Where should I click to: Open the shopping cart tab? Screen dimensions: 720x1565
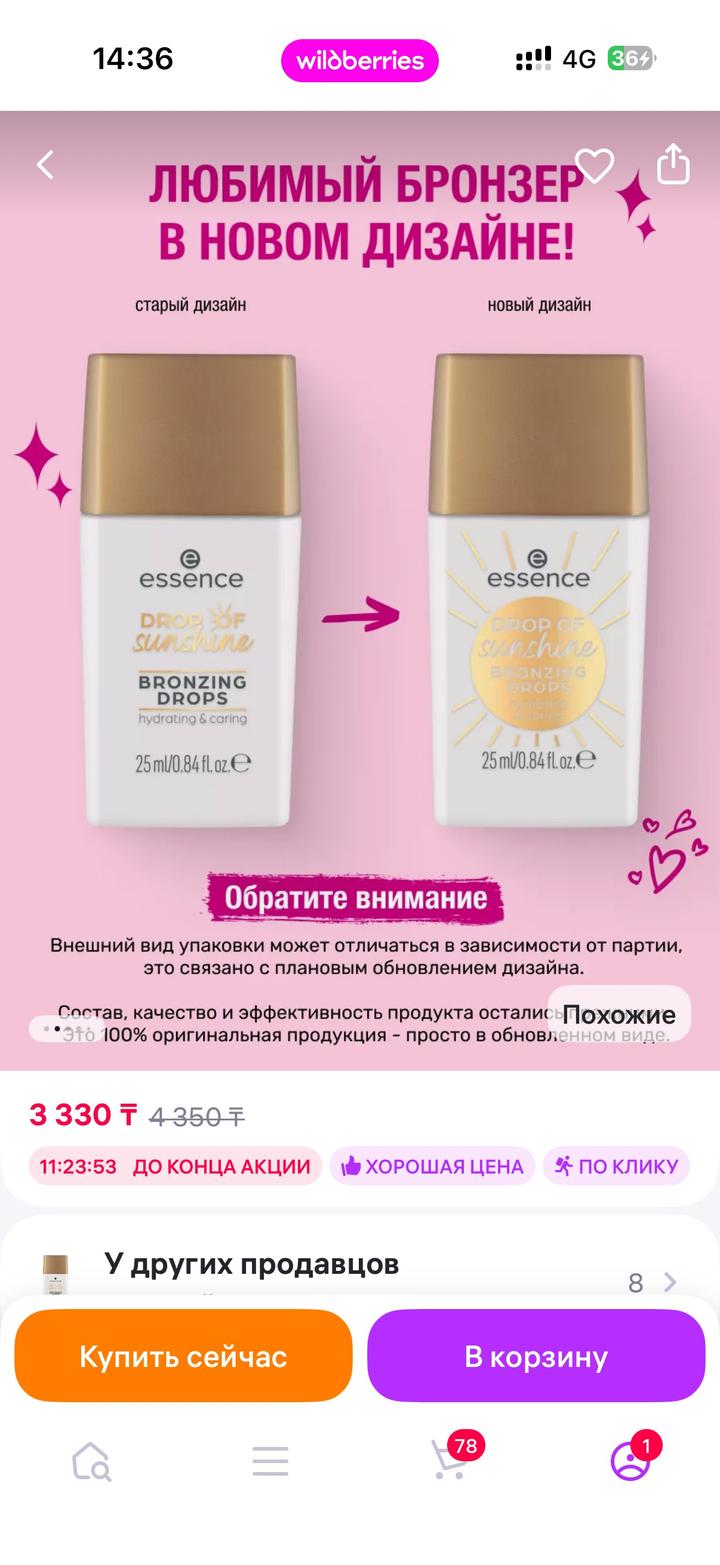(x=449, y=1461)
